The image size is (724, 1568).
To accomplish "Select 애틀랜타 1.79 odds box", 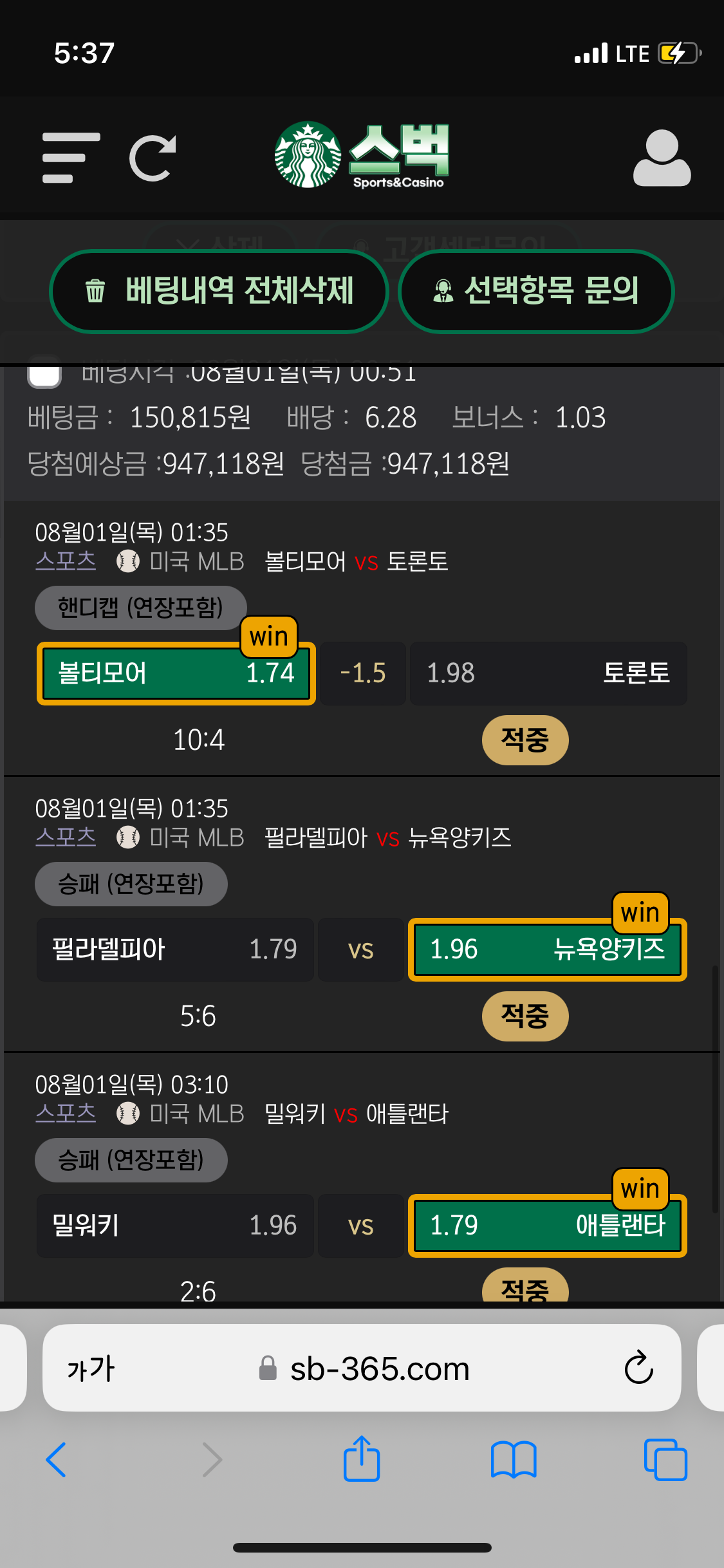I will (x=548, y=1226).
